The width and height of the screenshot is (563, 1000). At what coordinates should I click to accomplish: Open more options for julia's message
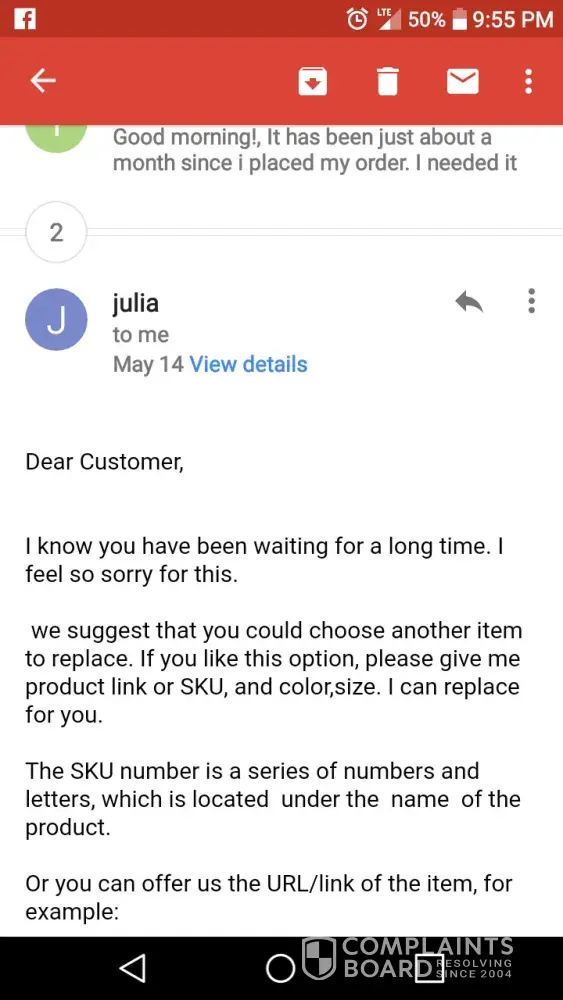tap(531, 301)
